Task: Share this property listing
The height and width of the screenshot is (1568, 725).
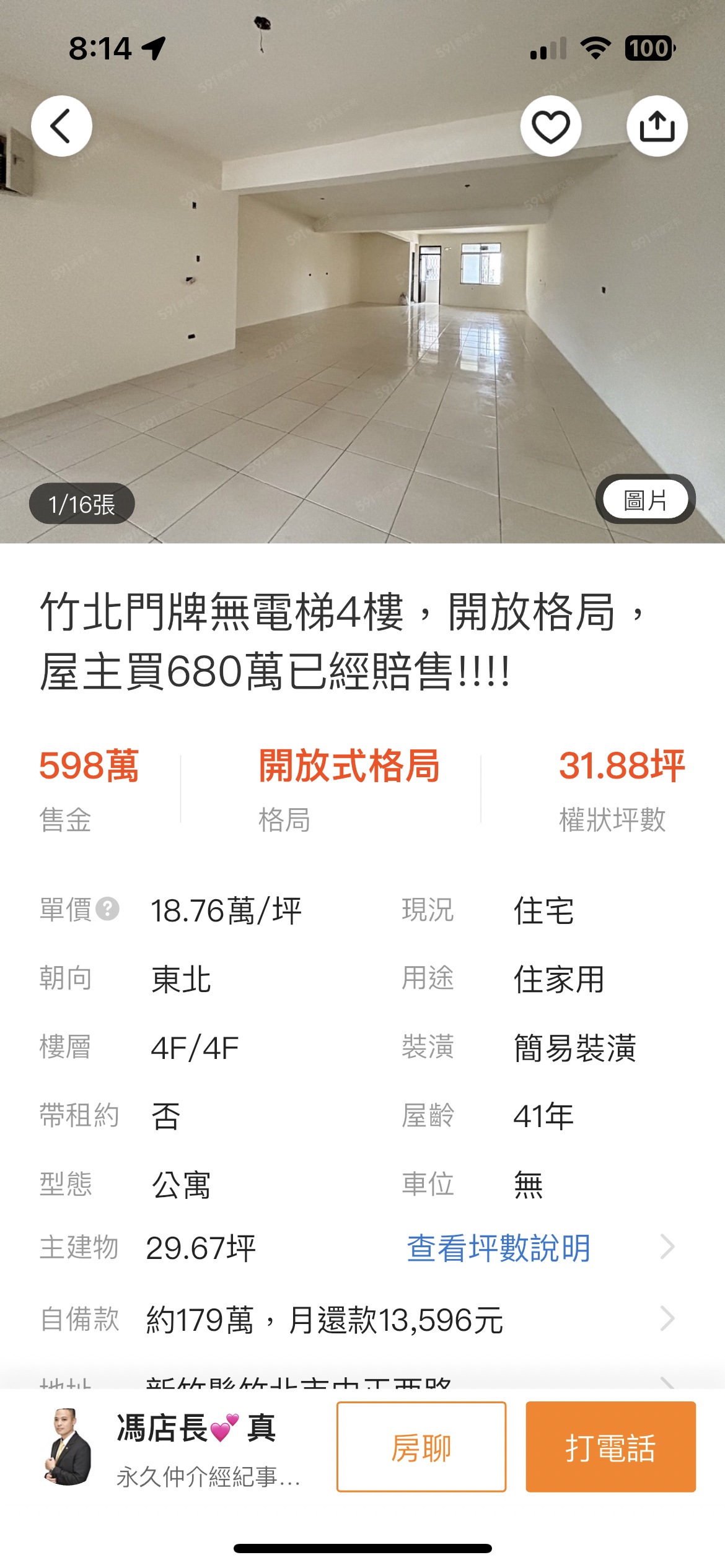Action: tap(657, 126)
